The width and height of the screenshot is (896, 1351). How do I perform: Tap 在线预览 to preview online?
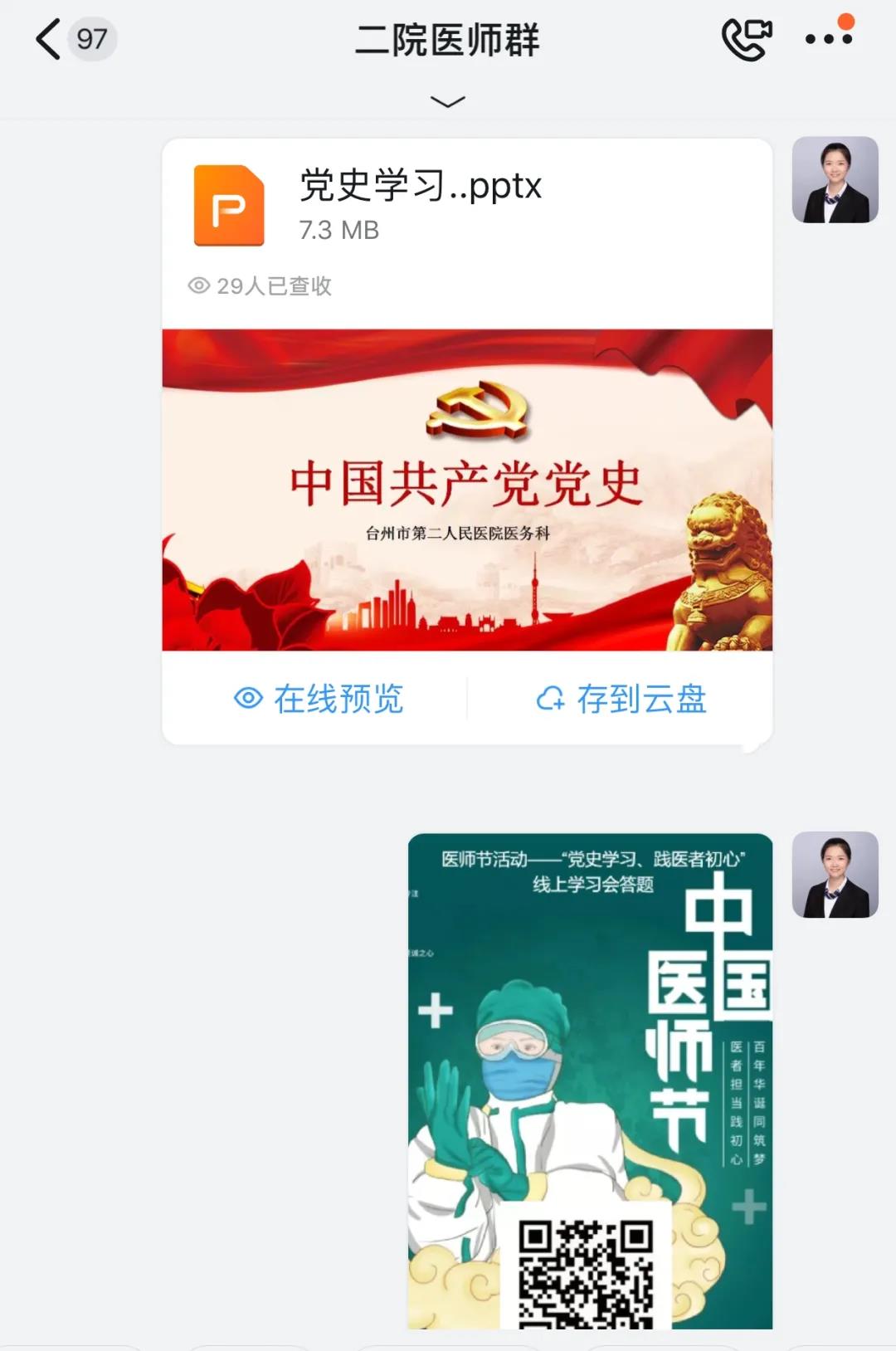tap(319, 699)
